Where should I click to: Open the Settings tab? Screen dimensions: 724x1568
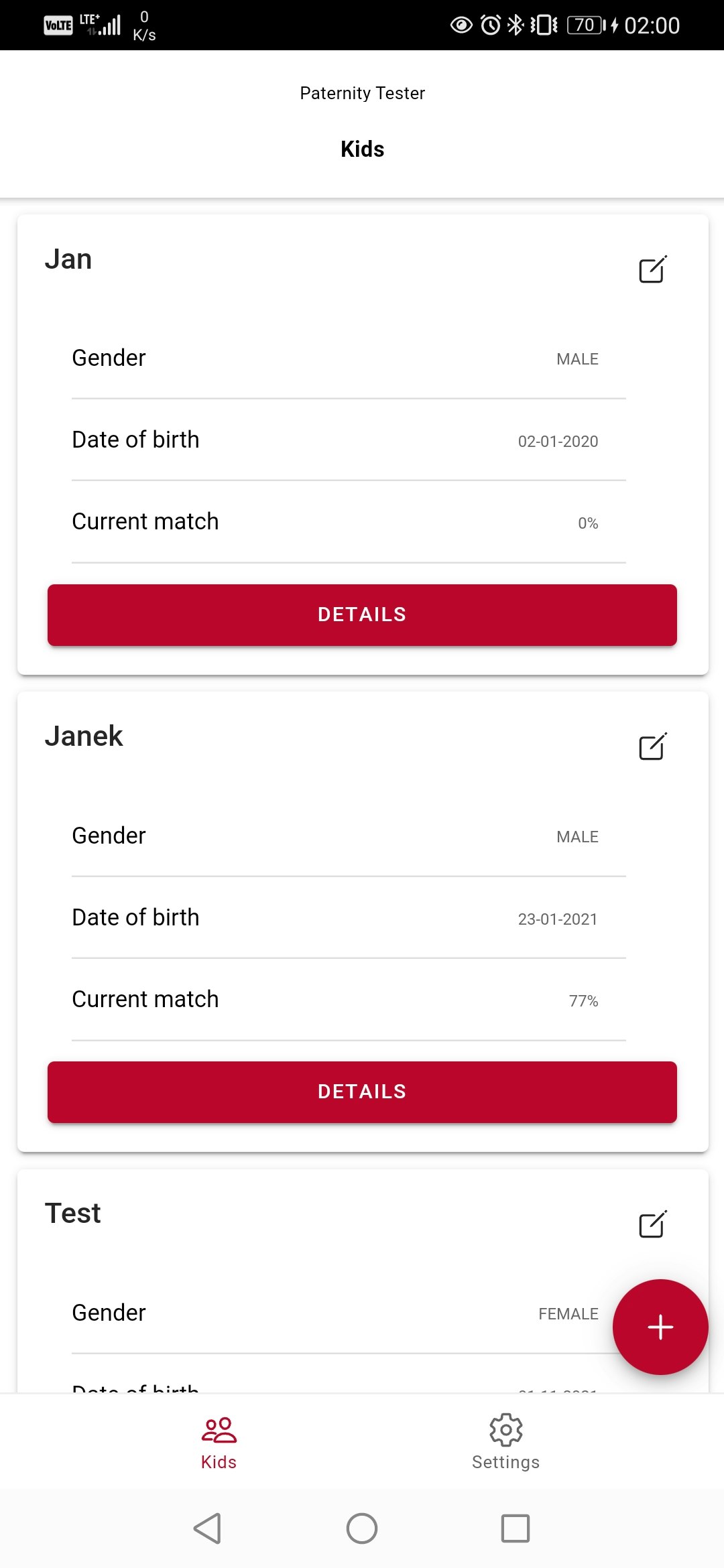505,1443
